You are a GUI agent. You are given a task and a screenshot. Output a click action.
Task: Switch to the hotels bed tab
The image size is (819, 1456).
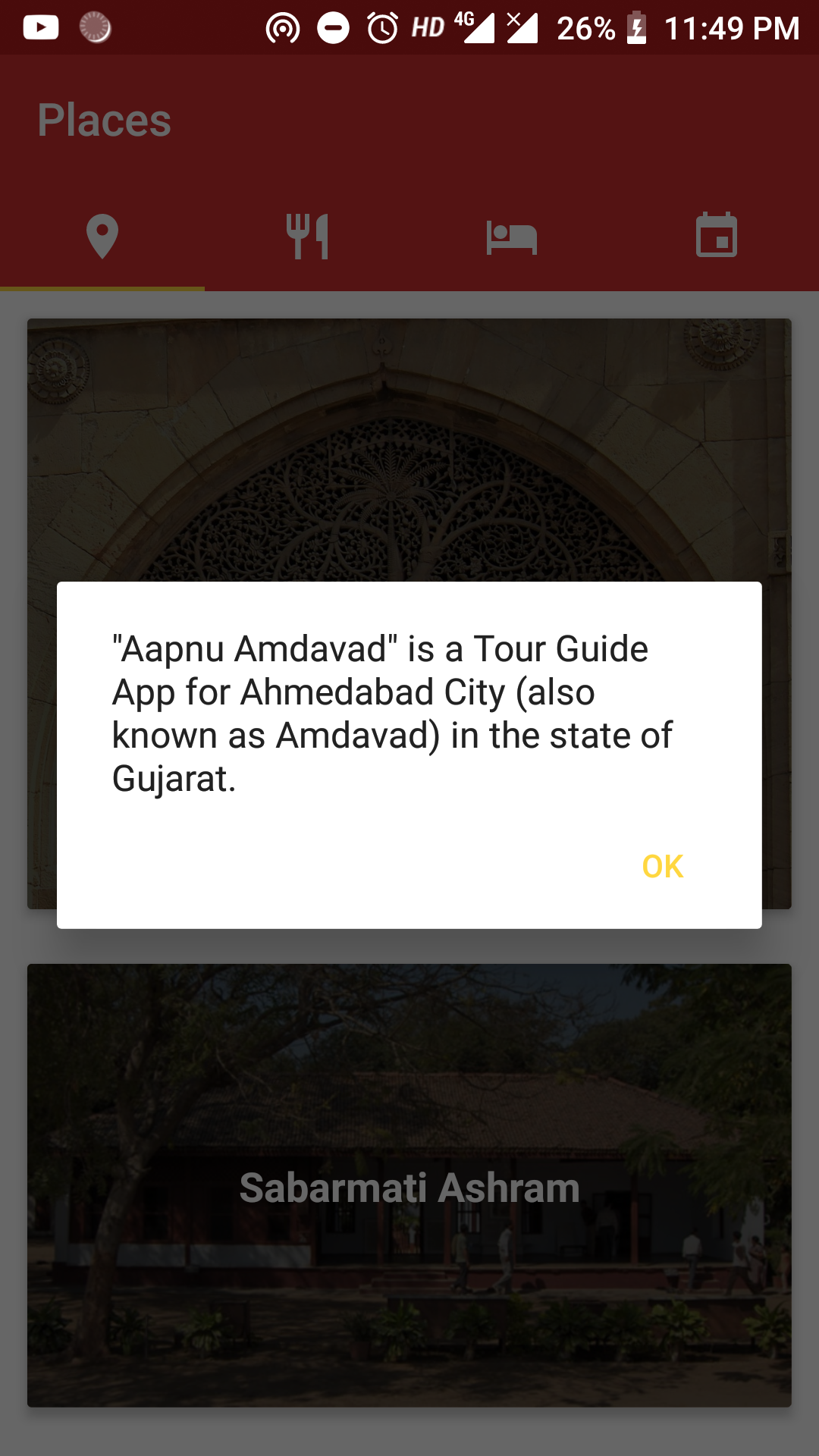pyautogui.click(x=512, y=237)
